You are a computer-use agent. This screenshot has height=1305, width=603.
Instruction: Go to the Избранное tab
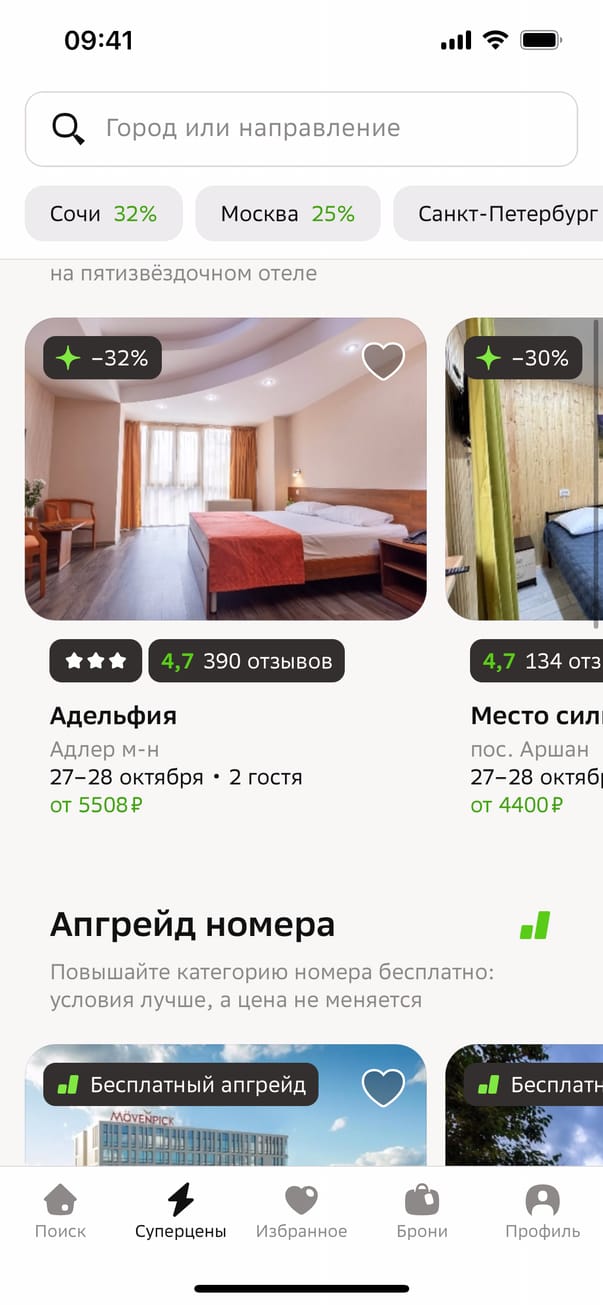click(x=301, y=1212)
